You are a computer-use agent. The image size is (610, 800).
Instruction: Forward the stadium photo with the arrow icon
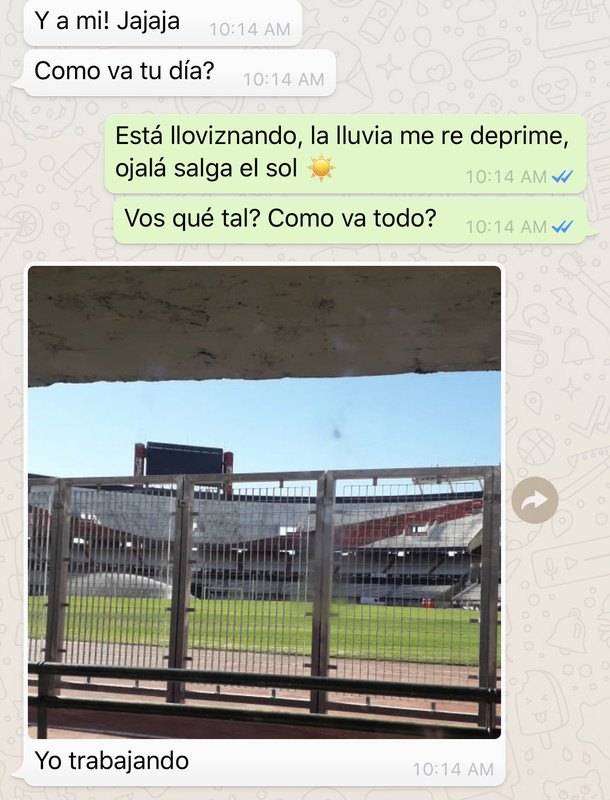pos(535,500)
